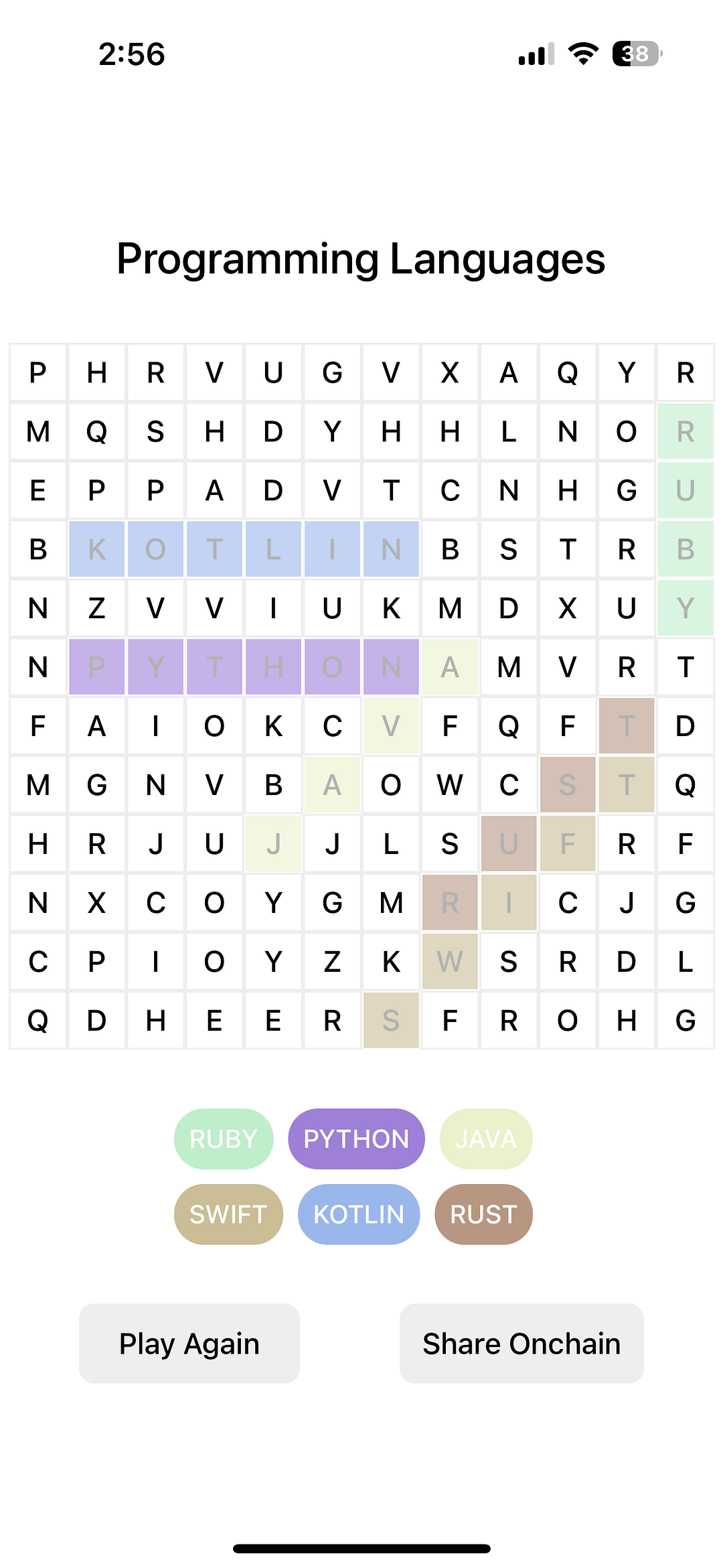Tap the KOTLIN word chip
Screen dimensions: 723x1568
(359, 1214)
